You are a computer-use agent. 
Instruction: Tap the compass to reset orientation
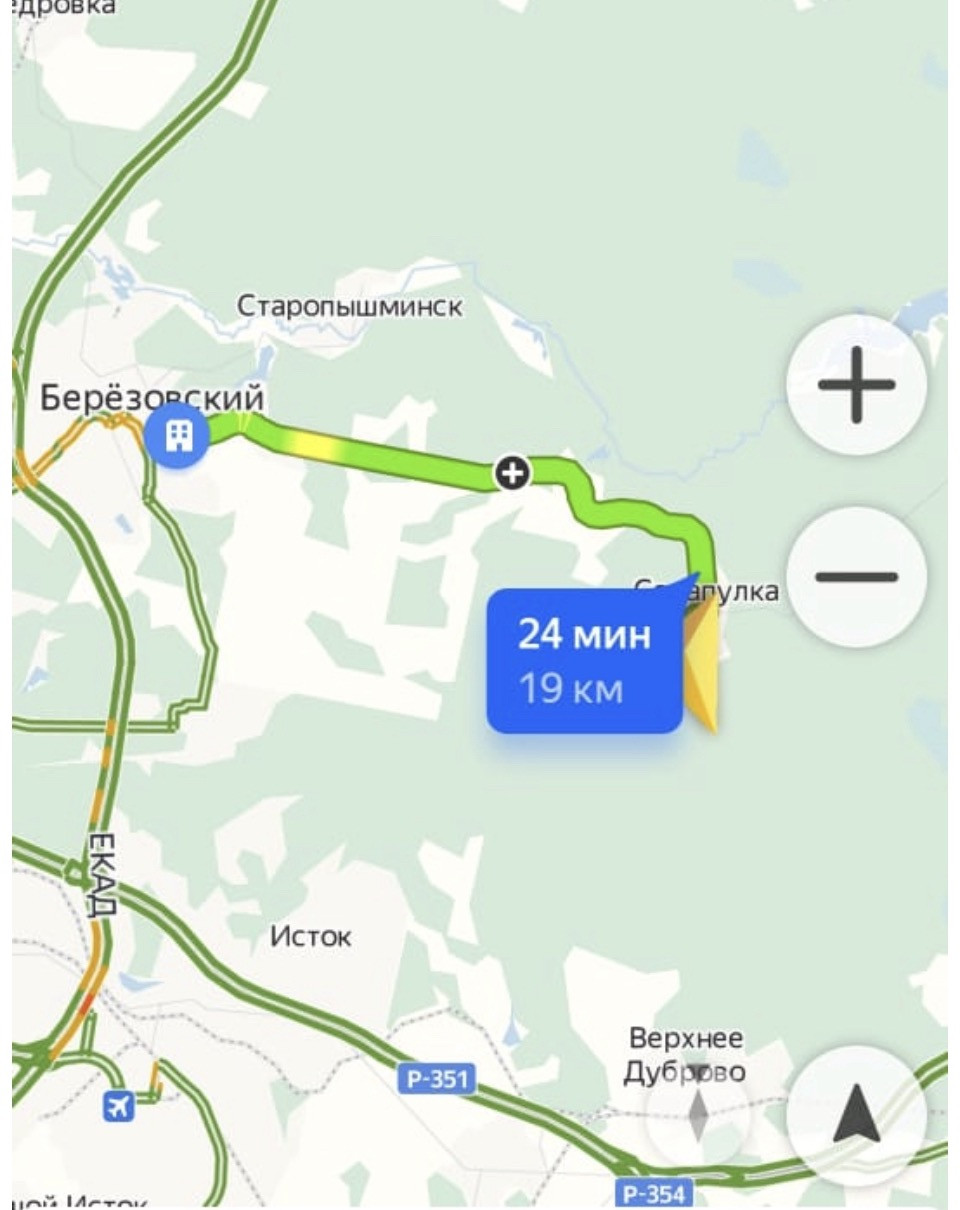(697, 1112)
